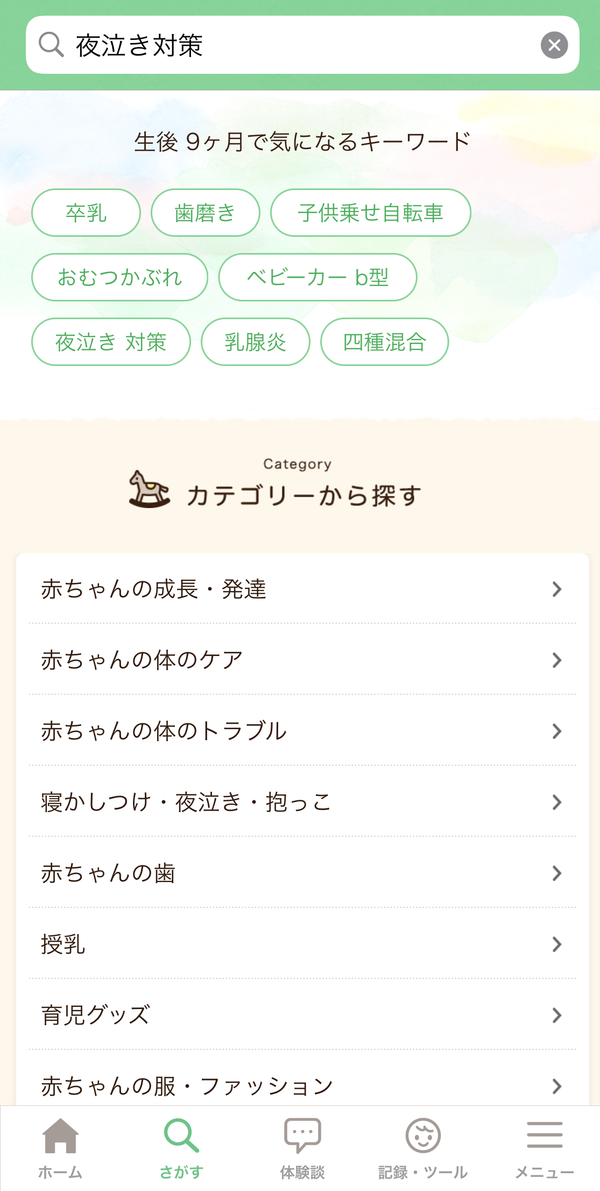This screenshot has width=600, height=1191.
Task: Open the 赤ちゃんの成長・発達 category
Action: coord(302,589)
